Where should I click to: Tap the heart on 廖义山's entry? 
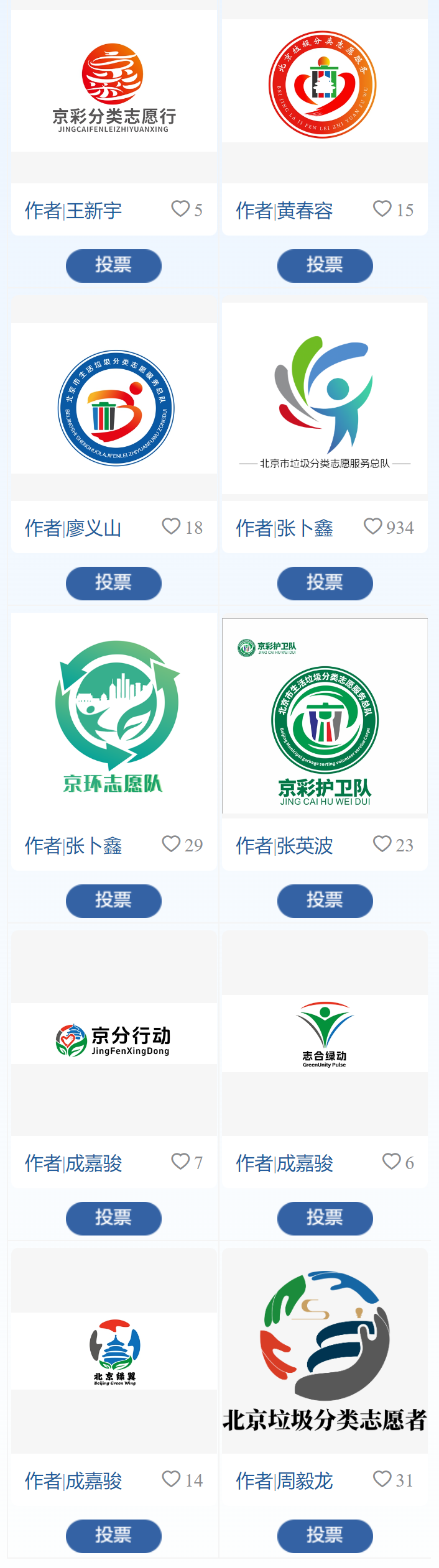[171, 526]
